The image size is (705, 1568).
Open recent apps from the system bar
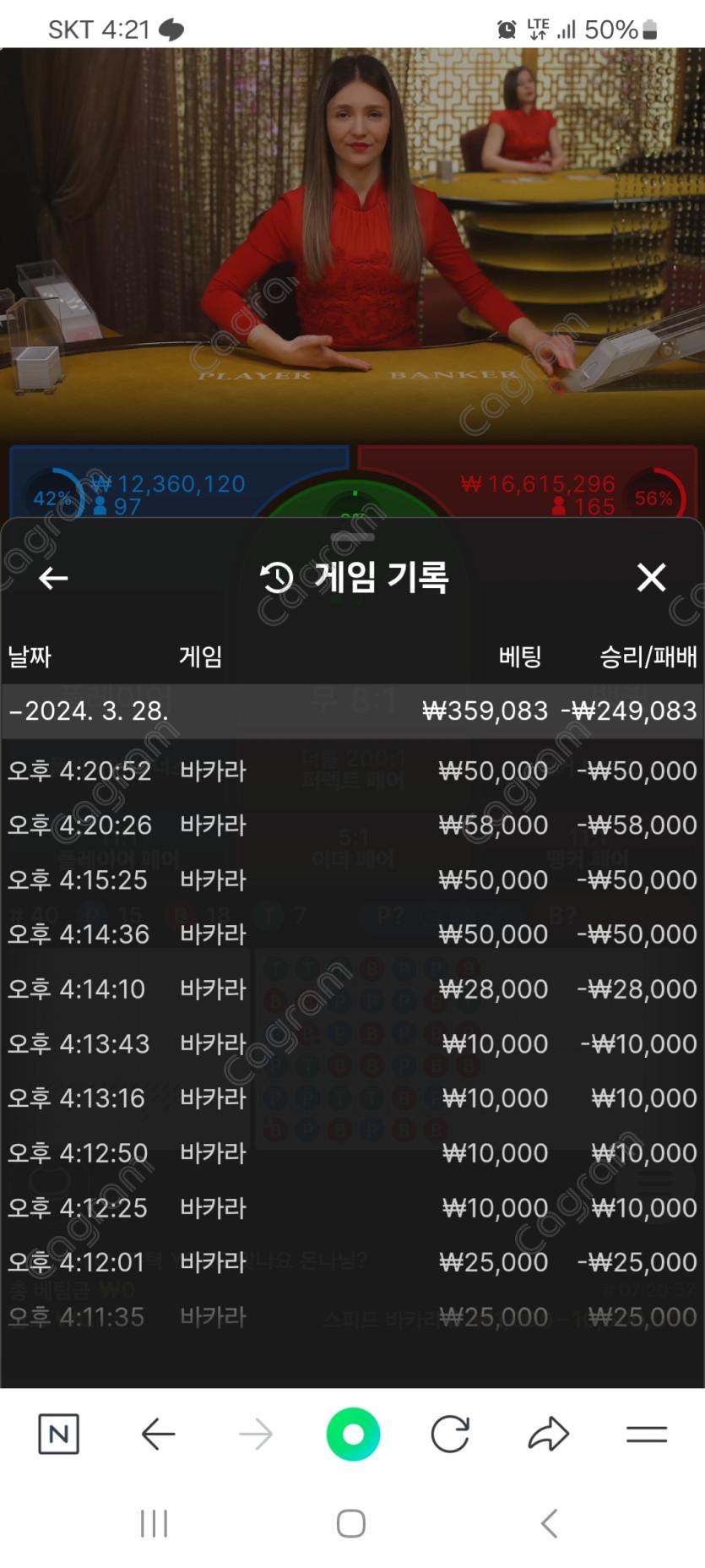(x=155, y=1523)
